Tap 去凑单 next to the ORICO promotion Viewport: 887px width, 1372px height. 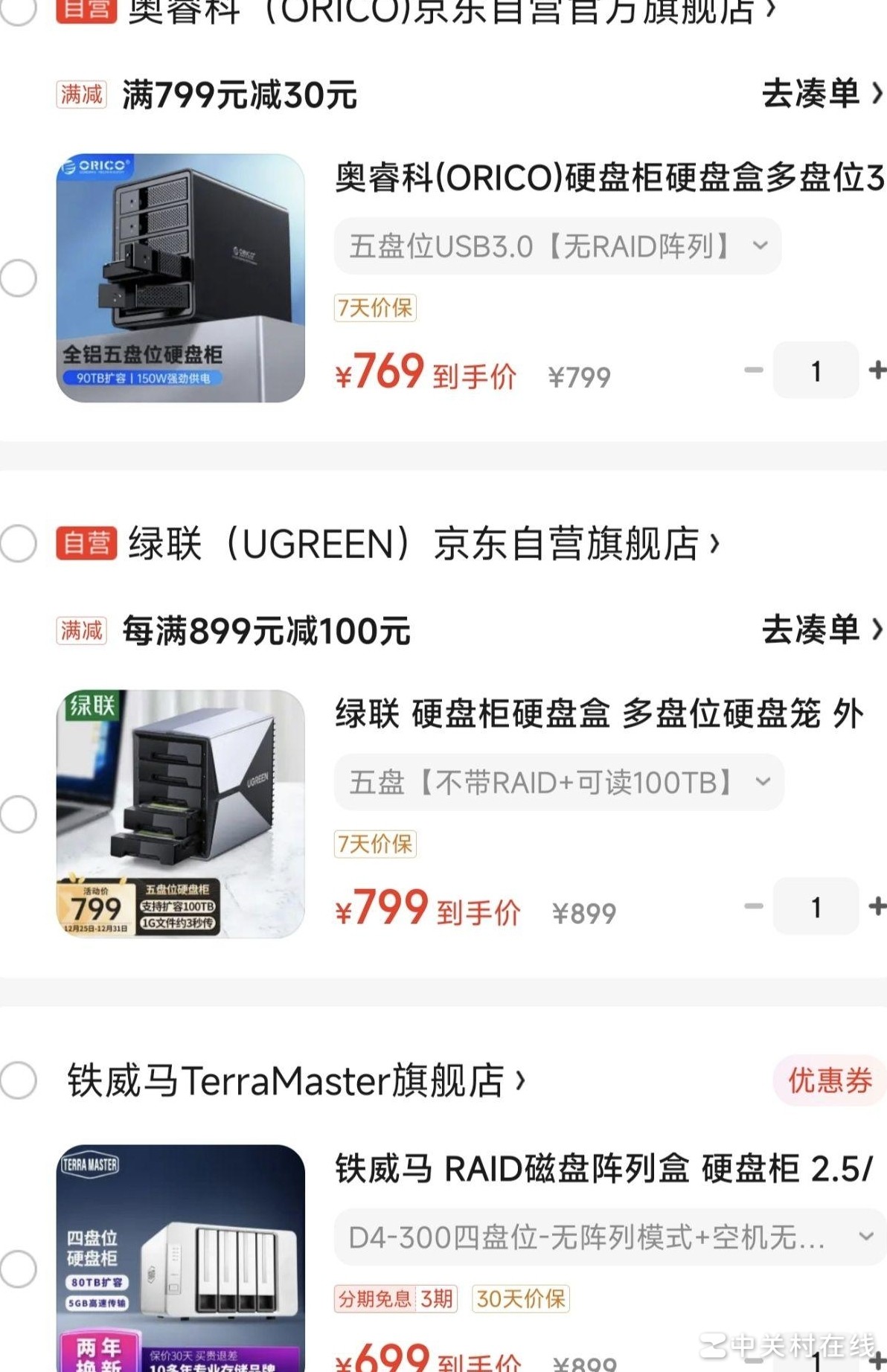point(815,94)
